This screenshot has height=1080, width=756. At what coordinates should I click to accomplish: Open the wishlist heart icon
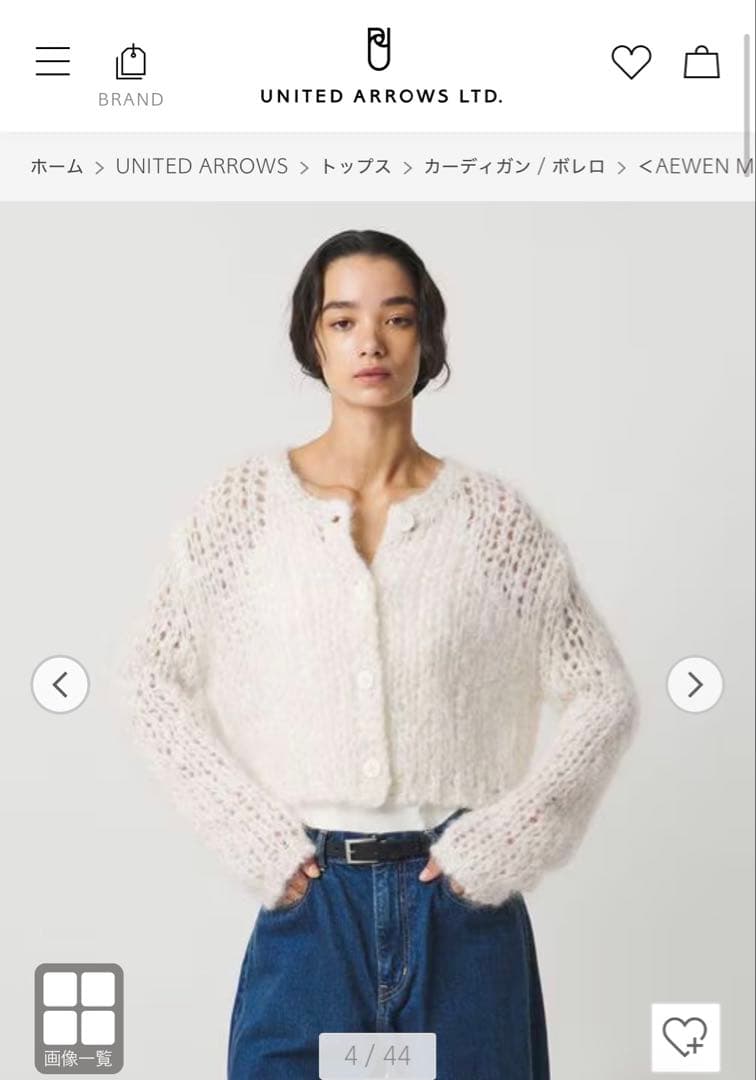[631, 62]
